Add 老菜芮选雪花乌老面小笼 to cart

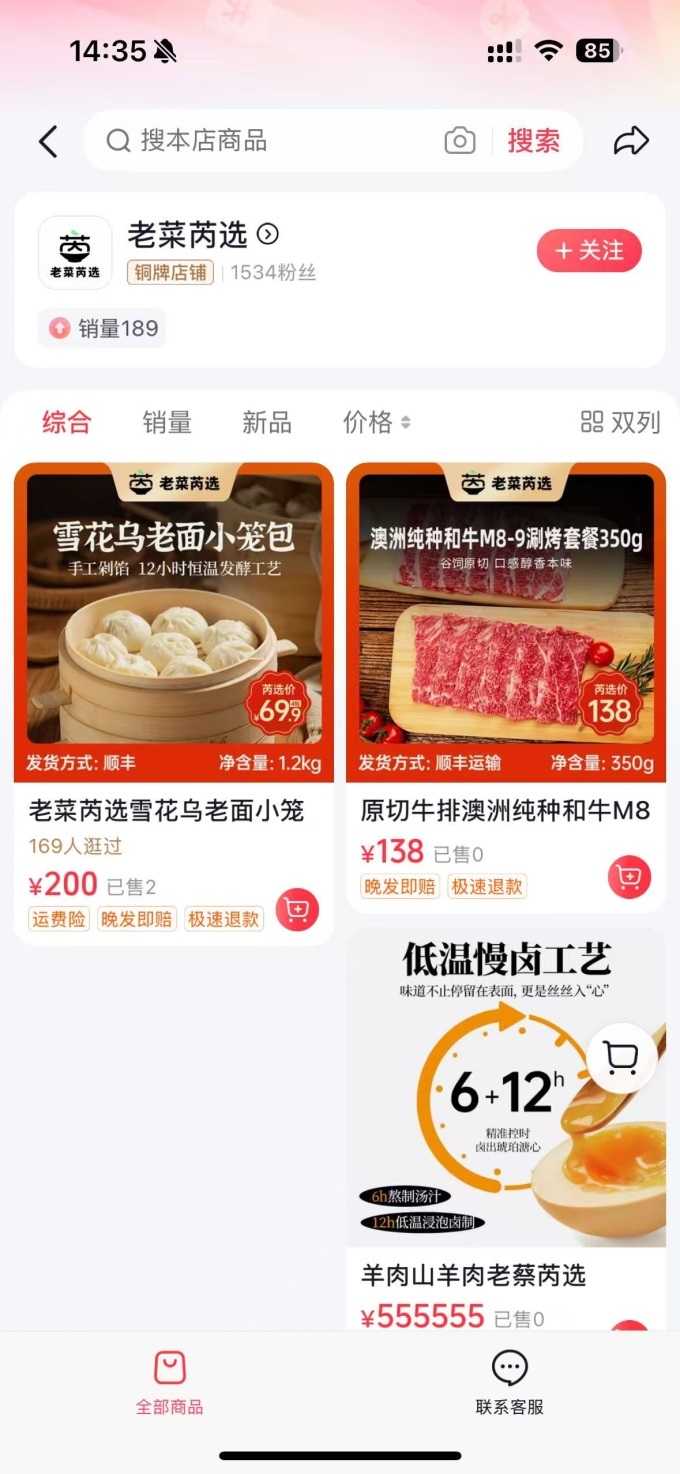(x=297, y=910)
